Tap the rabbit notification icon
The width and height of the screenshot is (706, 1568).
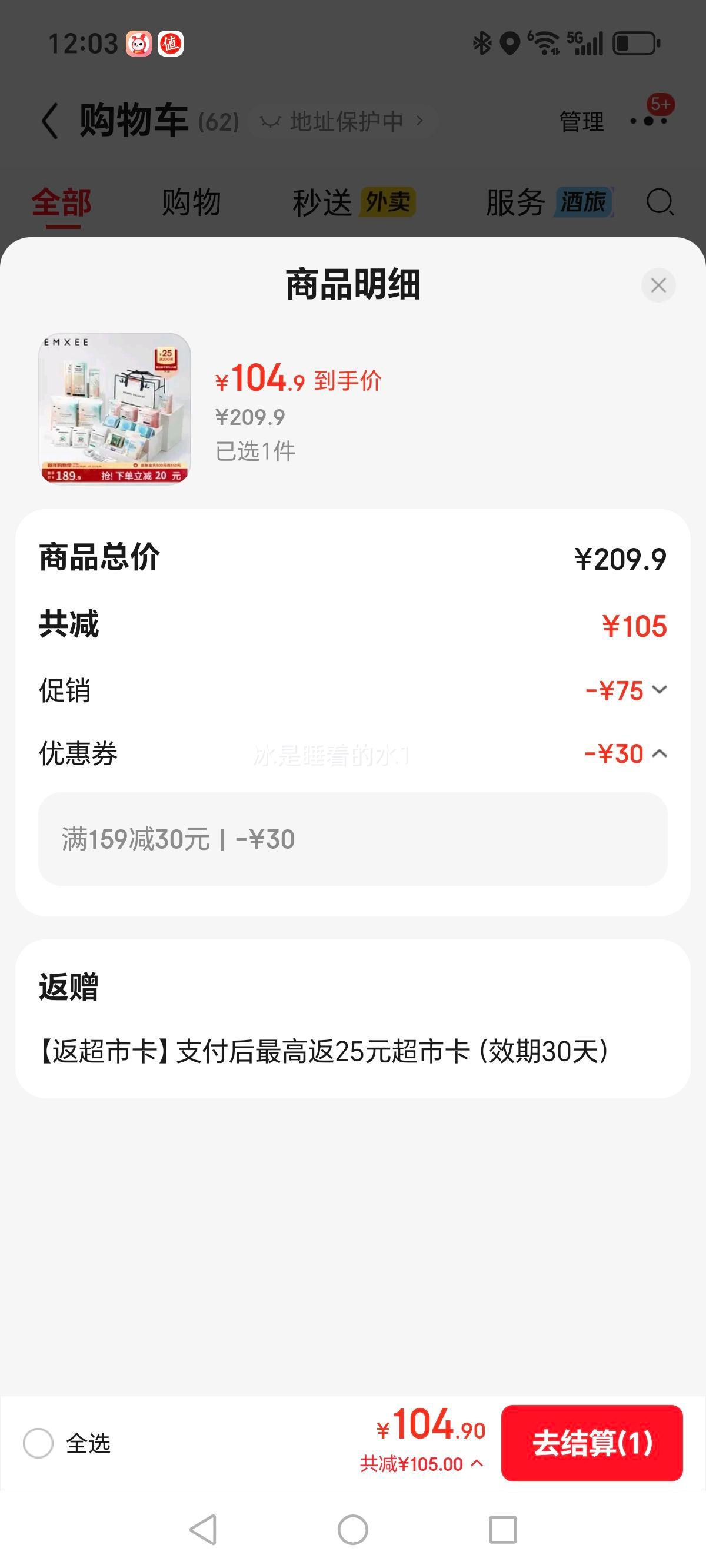pyautogui.click(x=140, y=44)
